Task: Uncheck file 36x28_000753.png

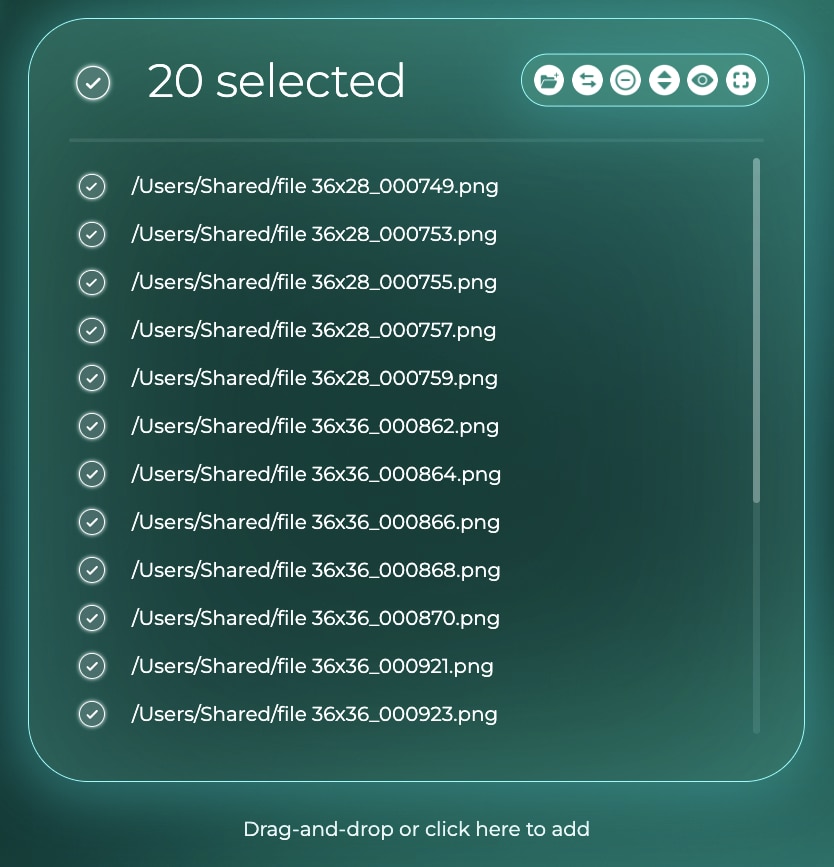Action: [x=92, y=234]
